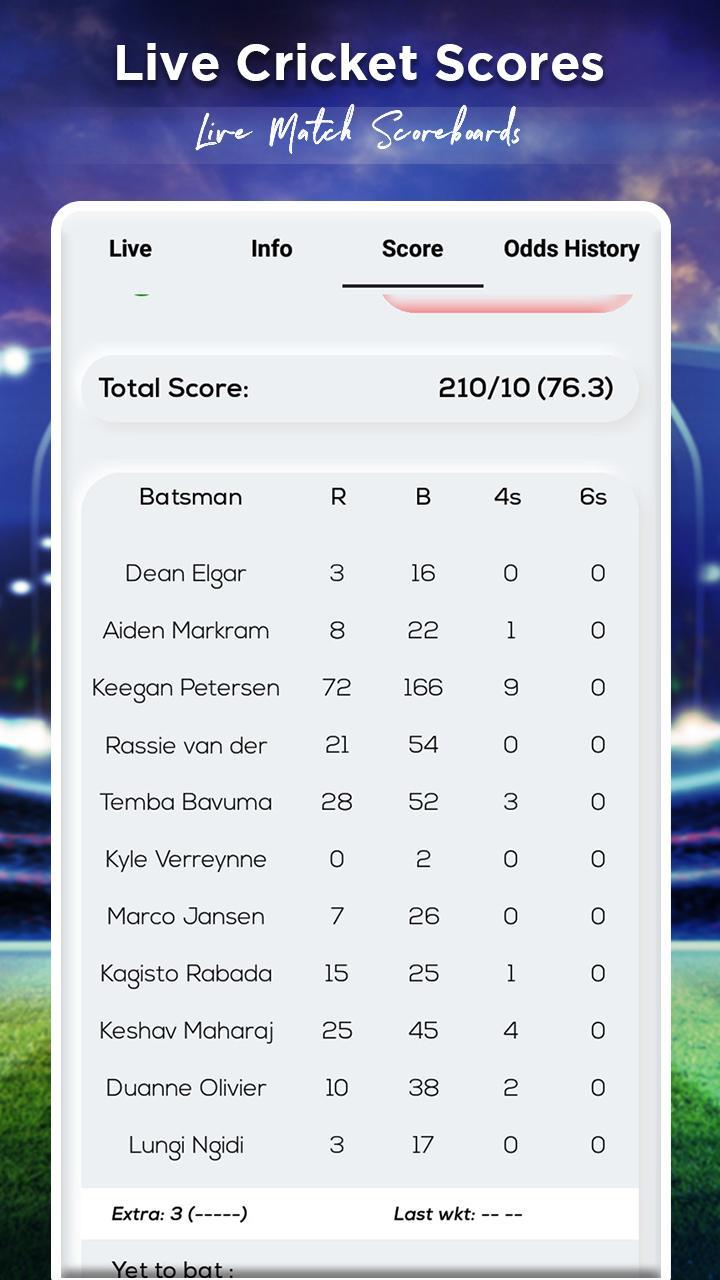Select the Score tab
This screenshot has width=720, height=1280.
click(x=411, y=249)
